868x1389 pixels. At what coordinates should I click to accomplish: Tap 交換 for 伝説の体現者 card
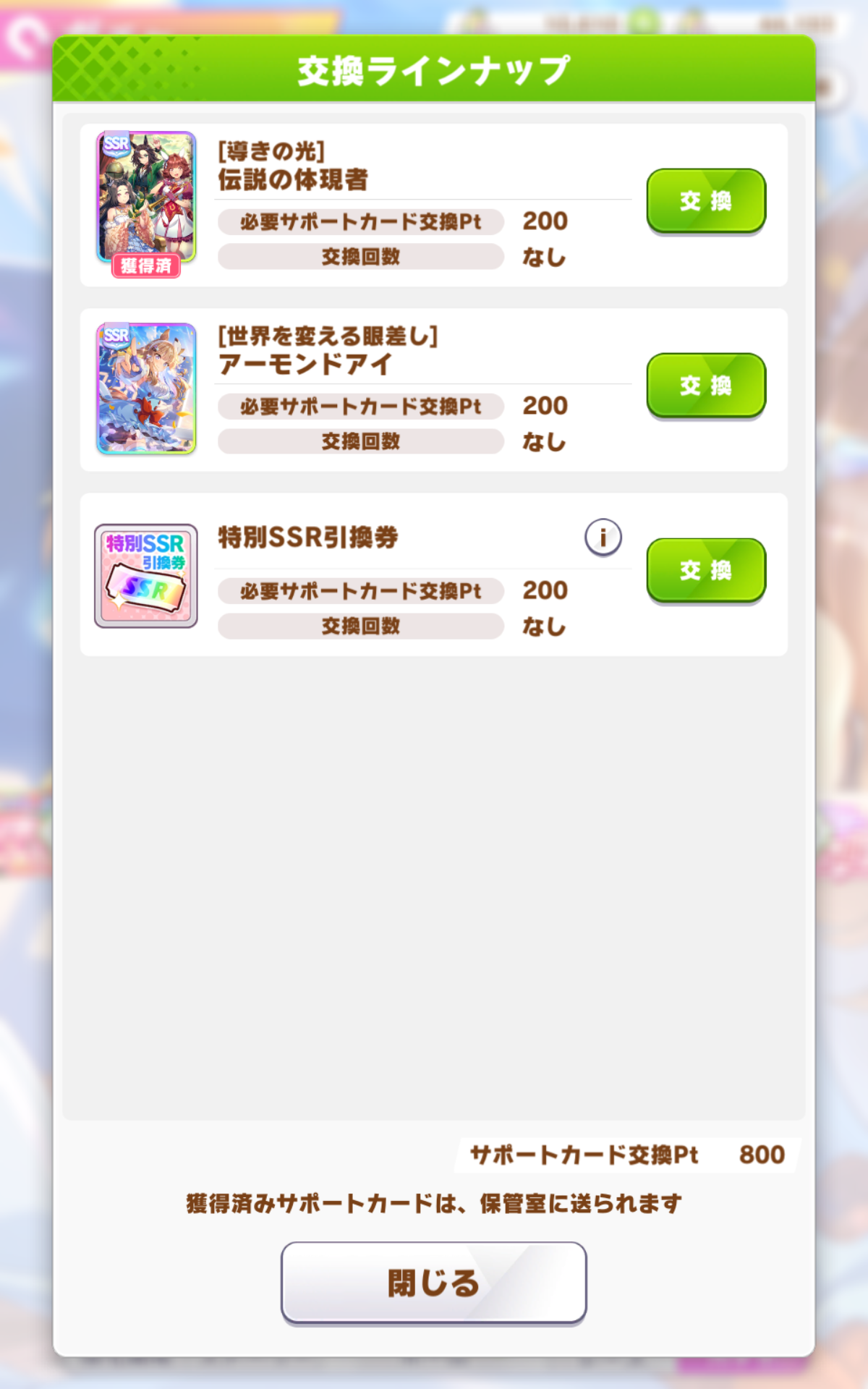705,200
